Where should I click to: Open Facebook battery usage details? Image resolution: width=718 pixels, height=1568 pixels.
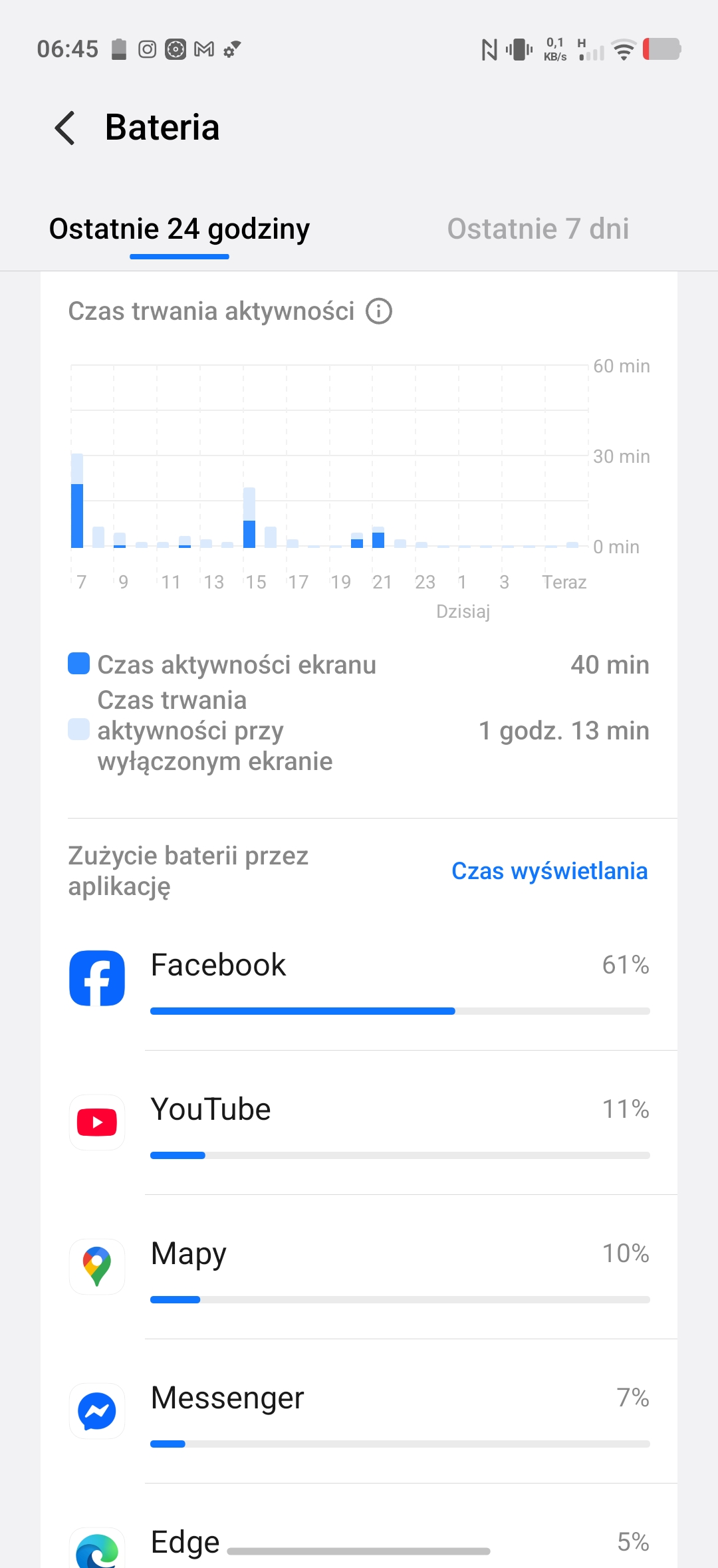pos(359,979)
